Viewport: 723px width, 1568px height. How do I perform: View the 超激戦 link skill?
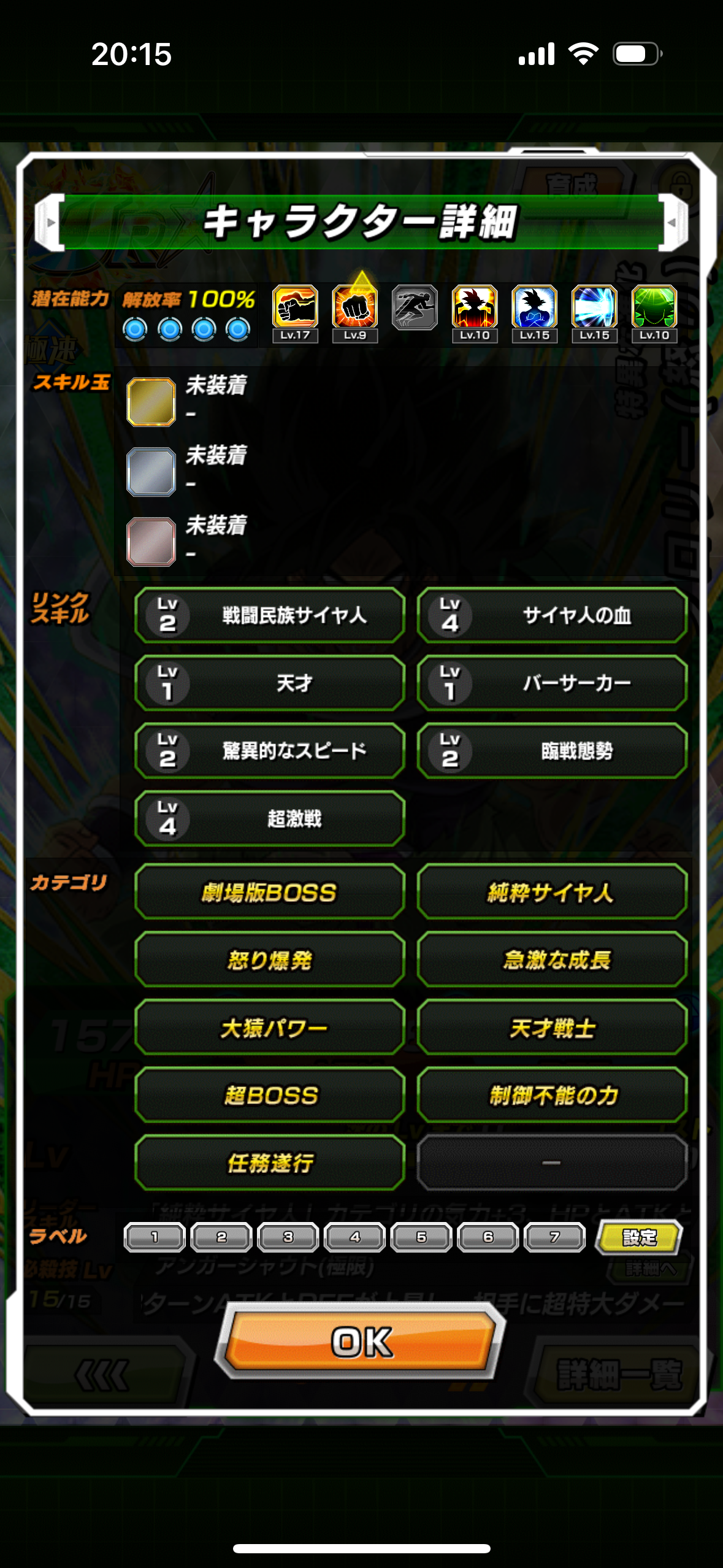click(x=270, y=818)
